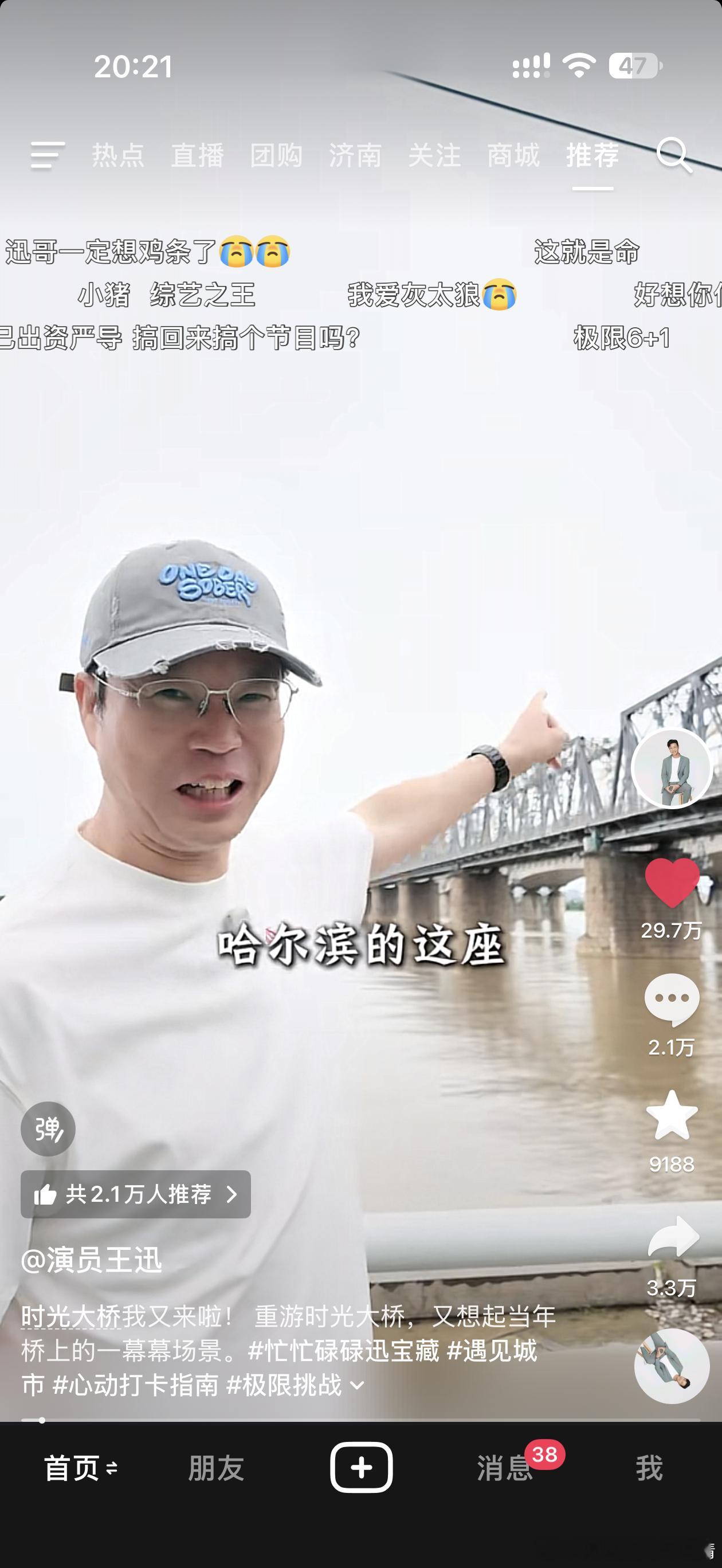Open the 时光大桥 location link
722x1568 pixels.
pyautogui.click(x=71, y=1317)
